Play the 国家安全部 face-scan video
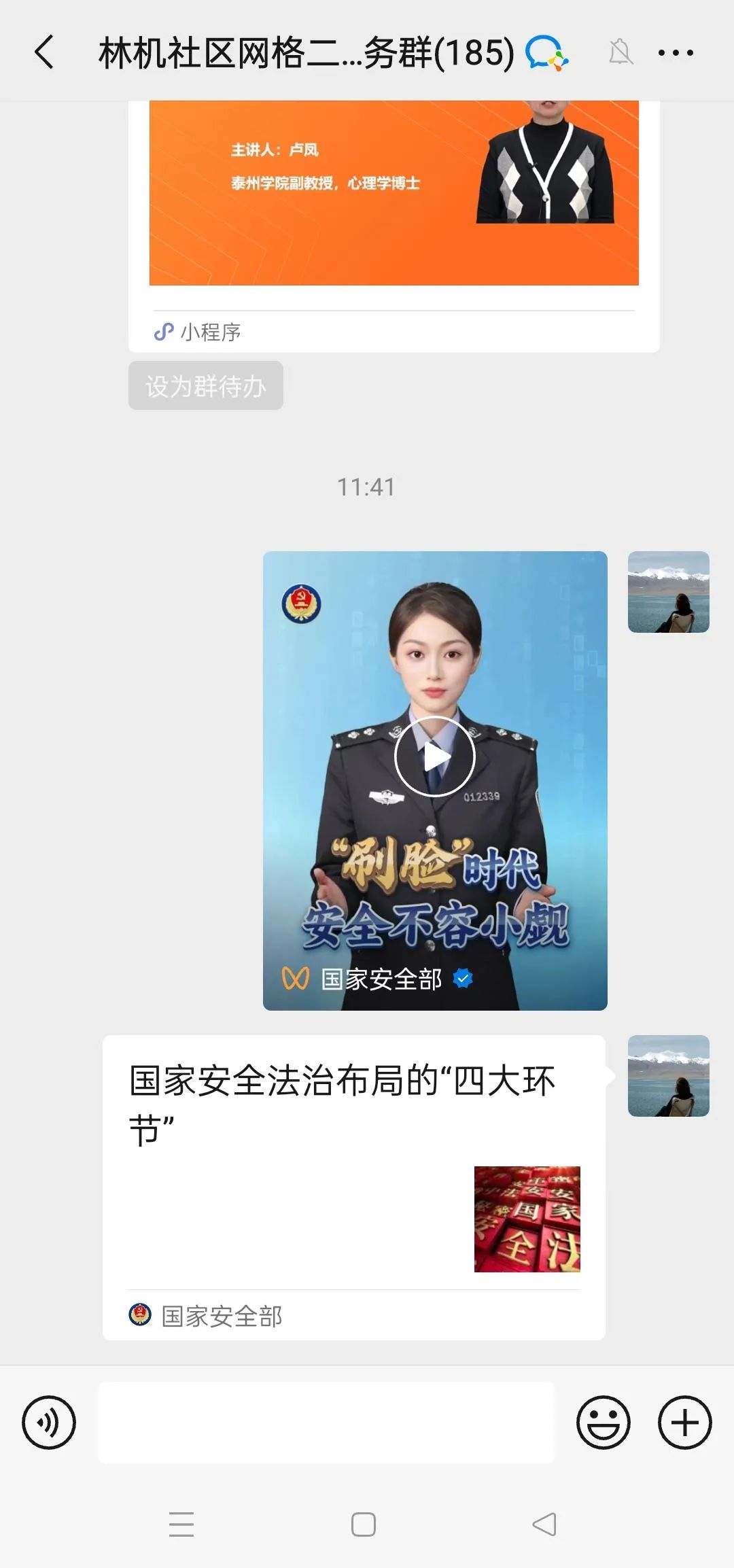734x1568 pixels. (434, 756)
